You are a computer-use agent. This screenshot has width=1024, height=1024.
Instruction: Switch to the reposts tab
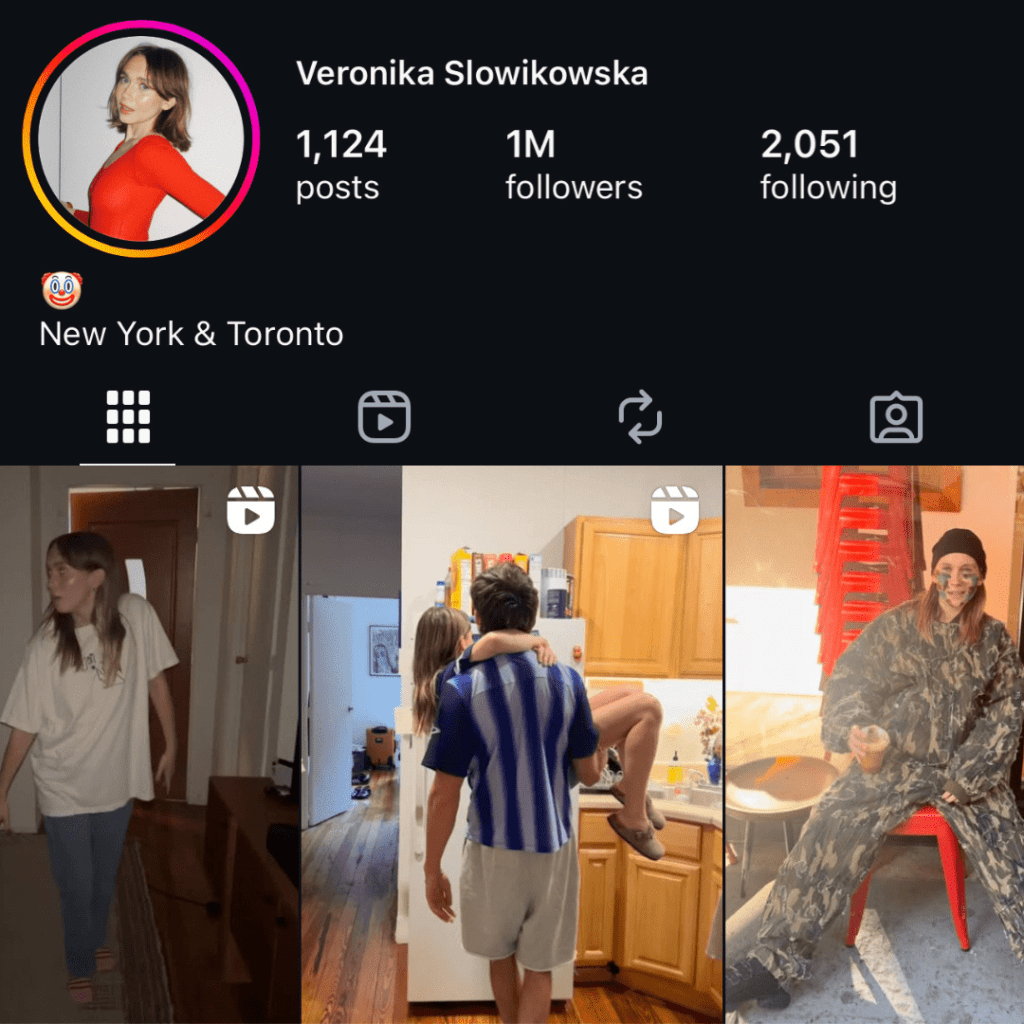coord(640,417)
